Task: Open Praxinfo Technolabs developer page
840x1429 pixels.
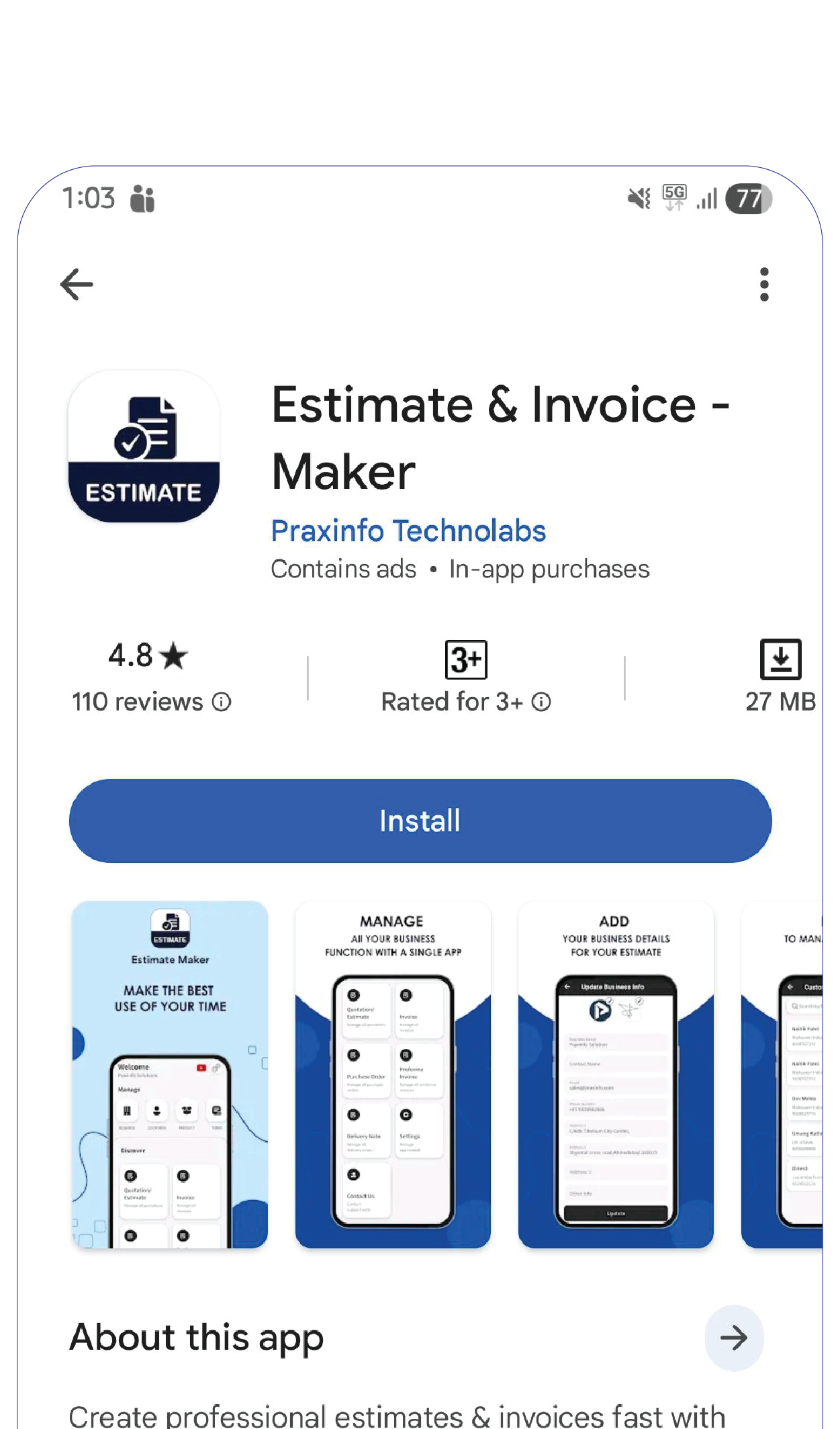Action: tap(408, 531)
